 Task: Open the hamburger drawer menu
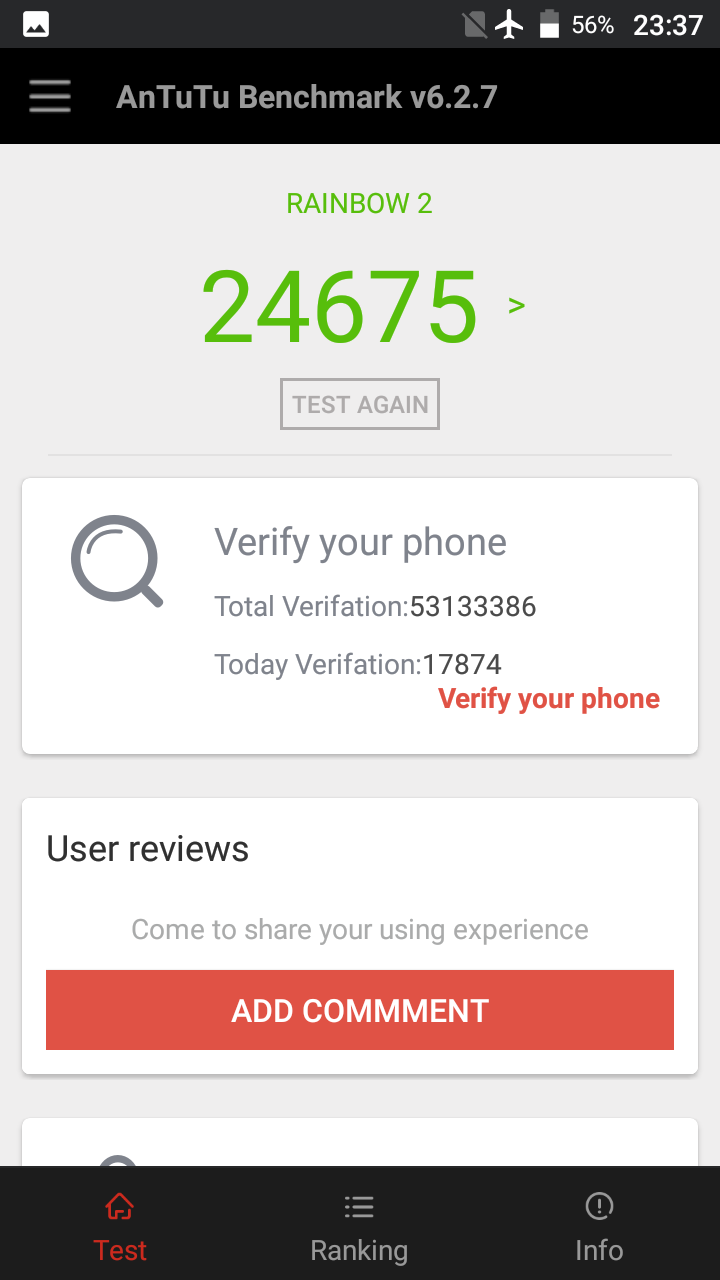click(49, 96)
